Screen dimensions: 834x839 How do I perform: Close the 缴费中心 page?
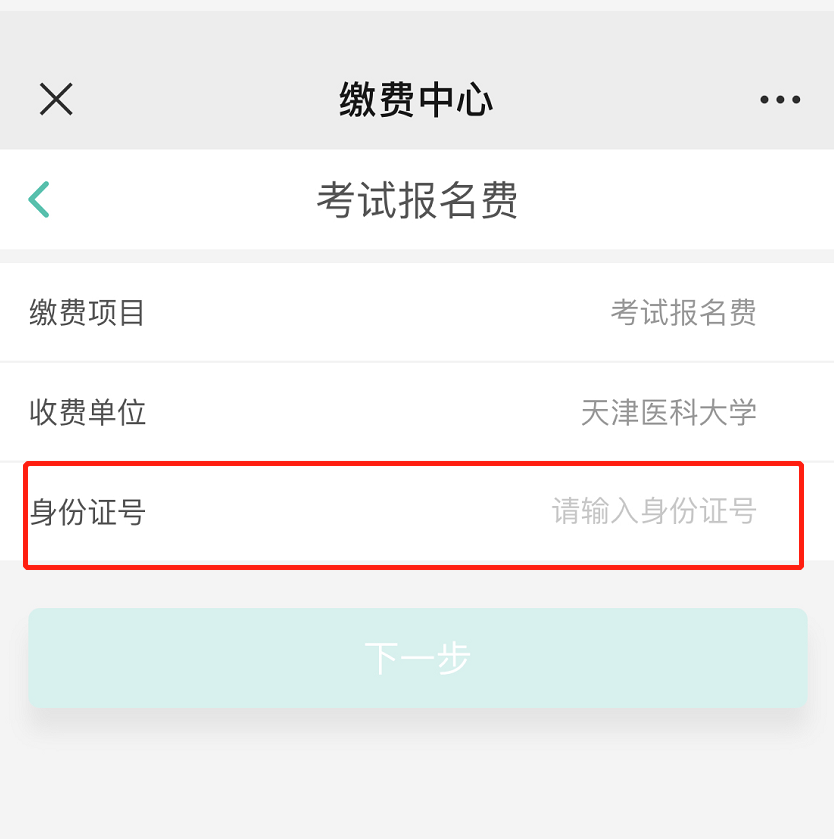tap(56, 99)
